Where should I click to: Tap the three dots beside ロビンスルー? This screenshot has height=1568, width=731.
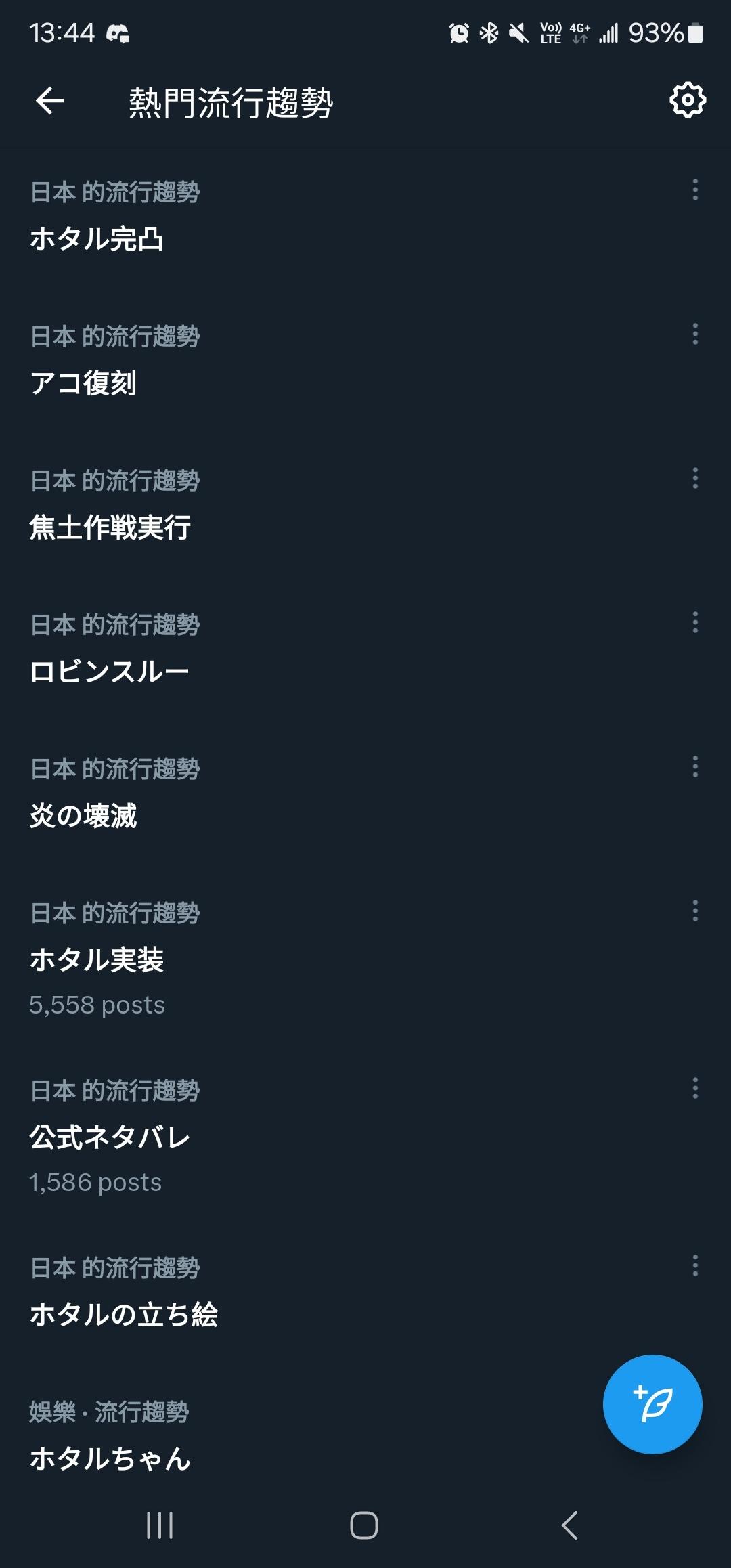[x=695, y=623]
